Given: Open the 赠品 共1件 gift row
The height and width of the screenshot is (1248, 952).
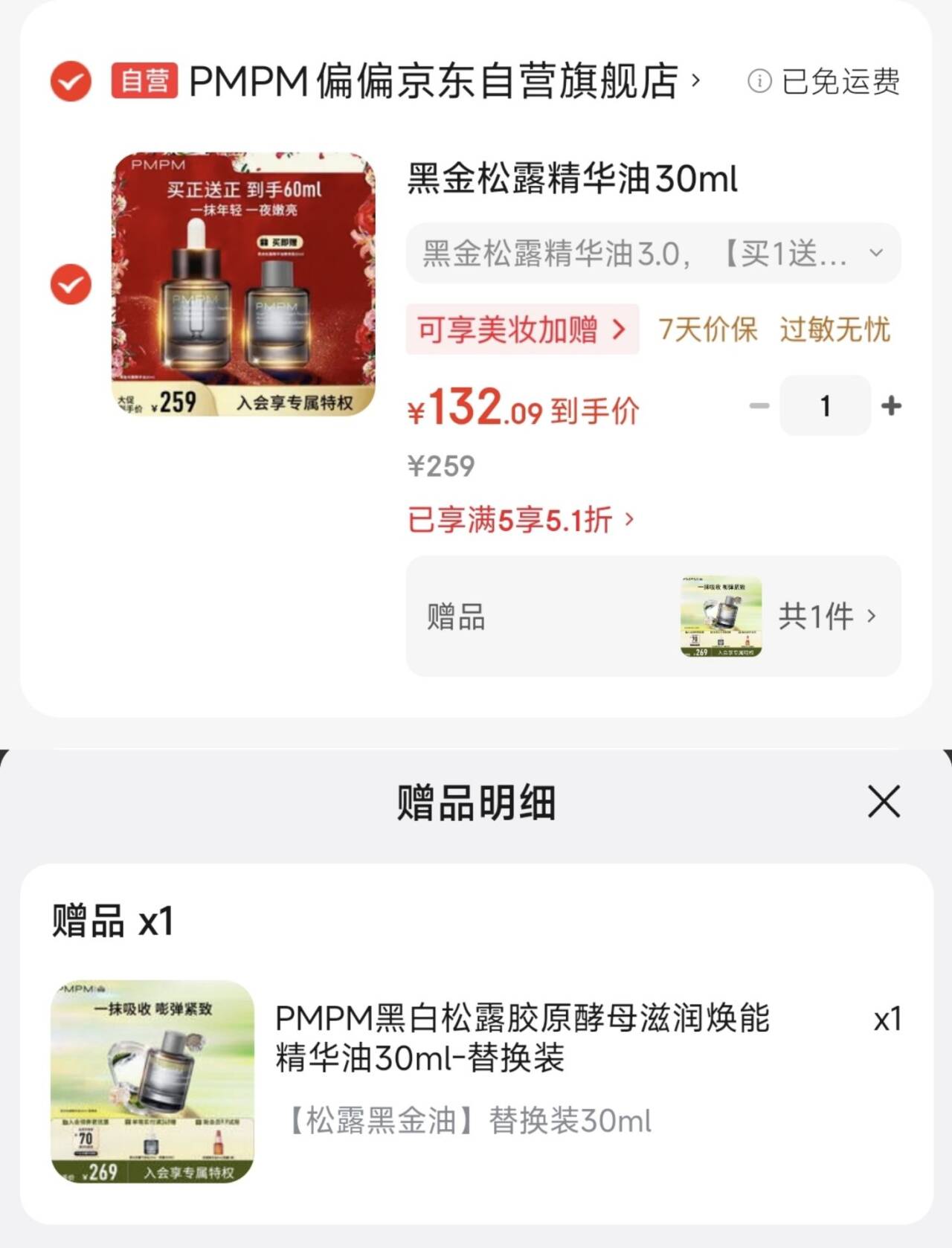Looking at the screenshot, I should 653,616.
